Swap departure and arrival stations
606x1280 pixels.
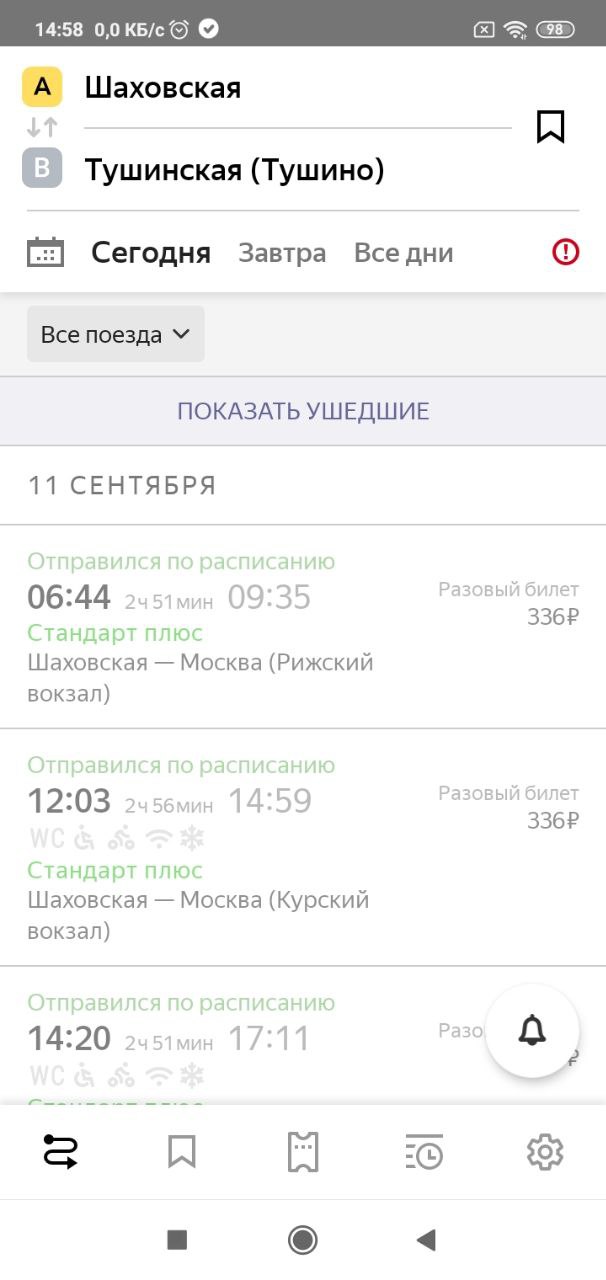pos(42,127)
